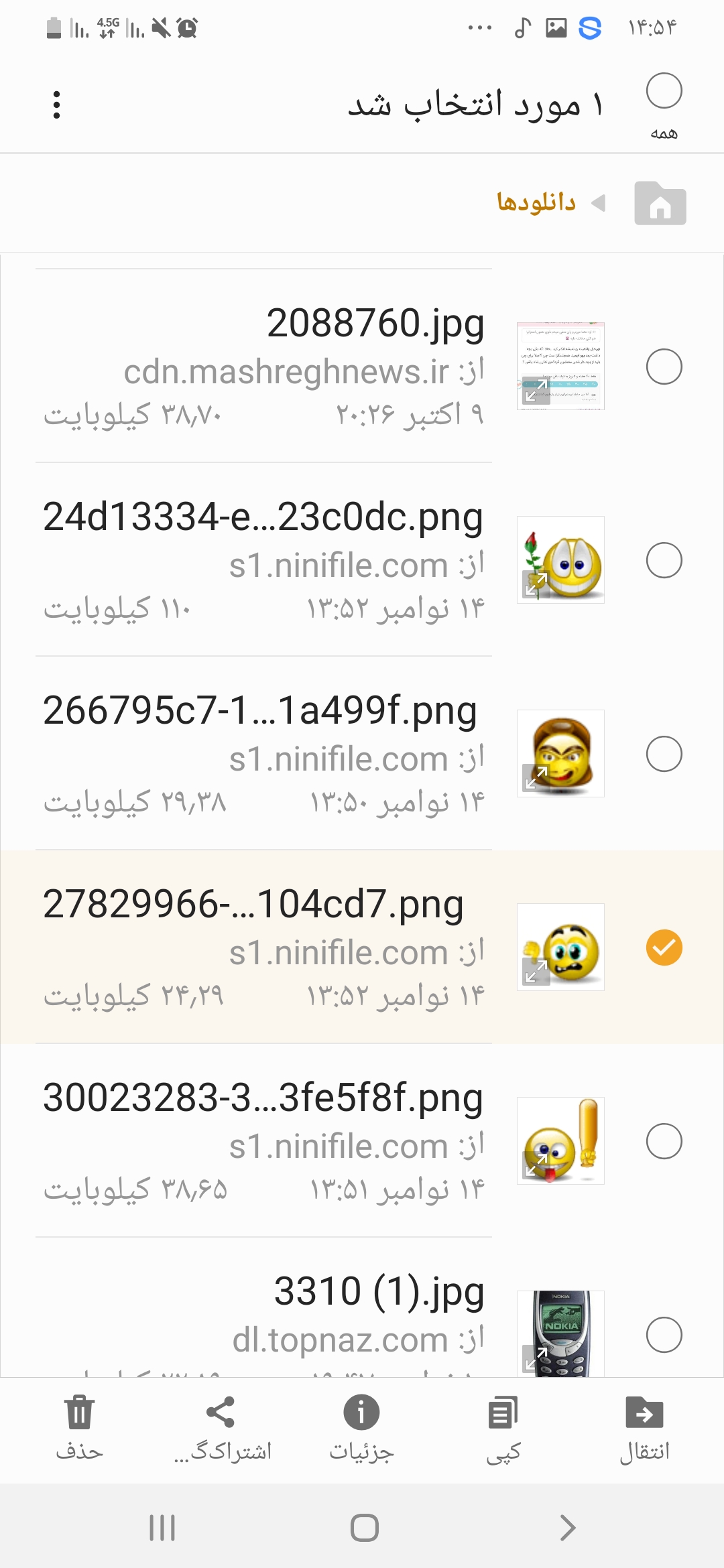Open the دانلودها breadcrumb folder
The image size is (724, 1568).
pyautogui.click(x=536, y=202)
